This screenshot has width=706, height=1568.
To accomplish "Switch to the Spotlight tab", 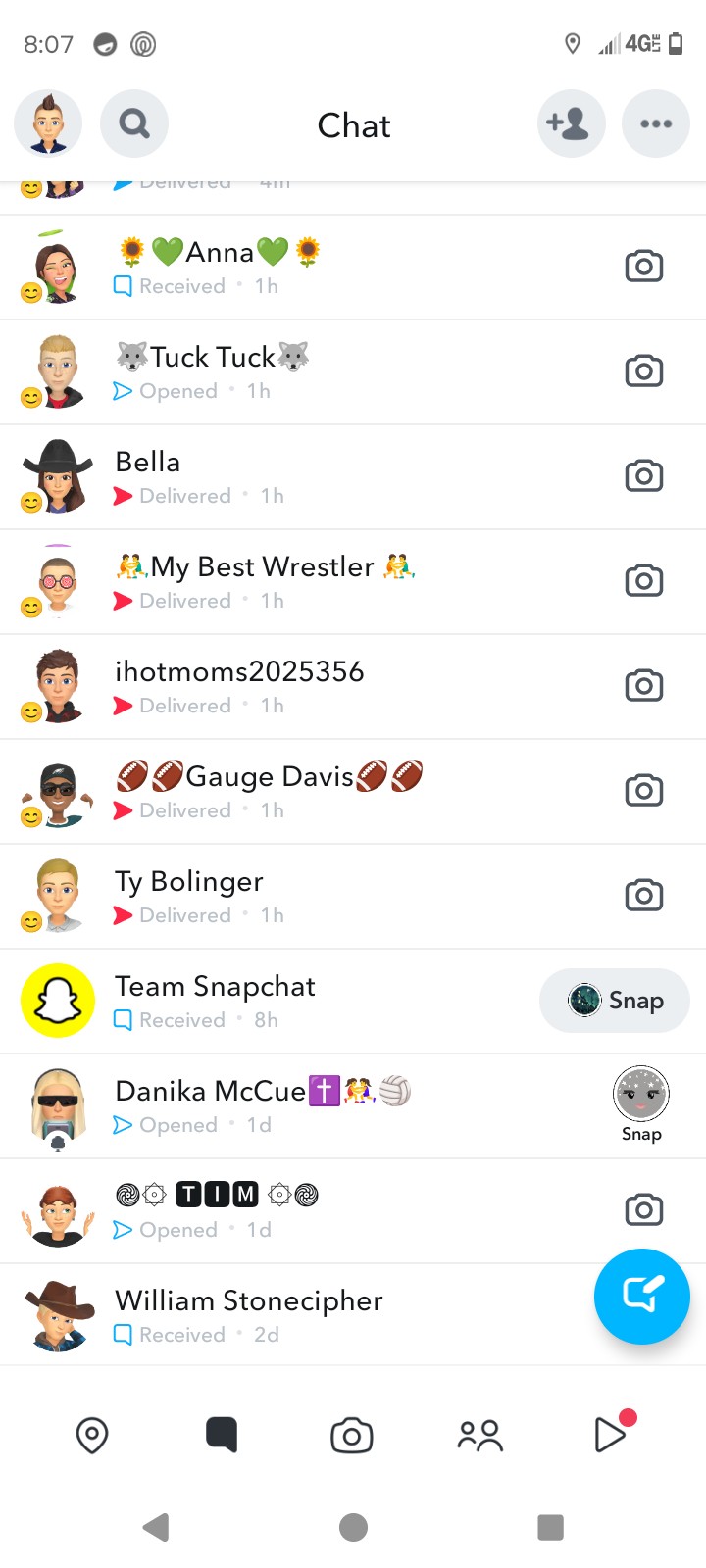I will click(611, 1434).
